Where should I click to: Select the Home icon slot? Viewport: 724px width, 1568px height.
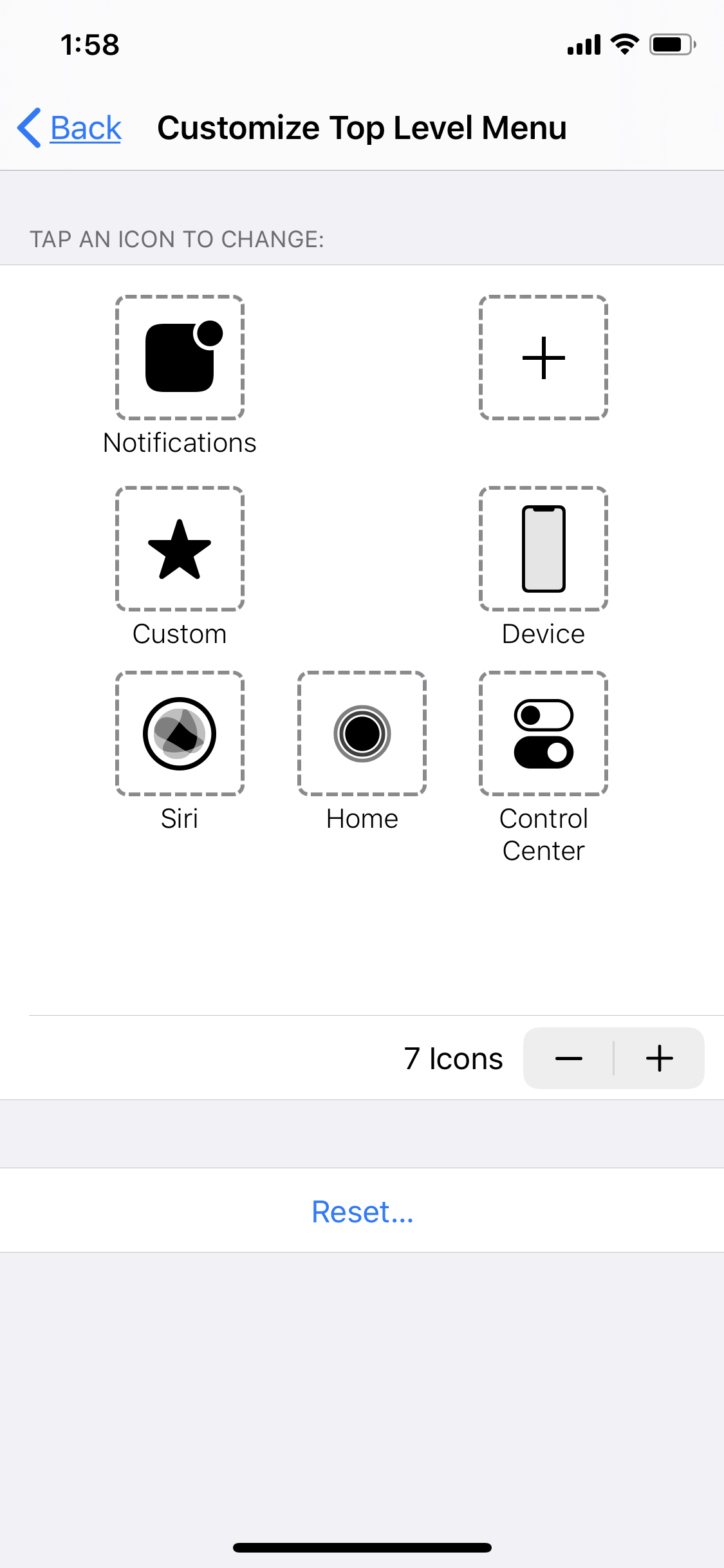pos(362,733)
